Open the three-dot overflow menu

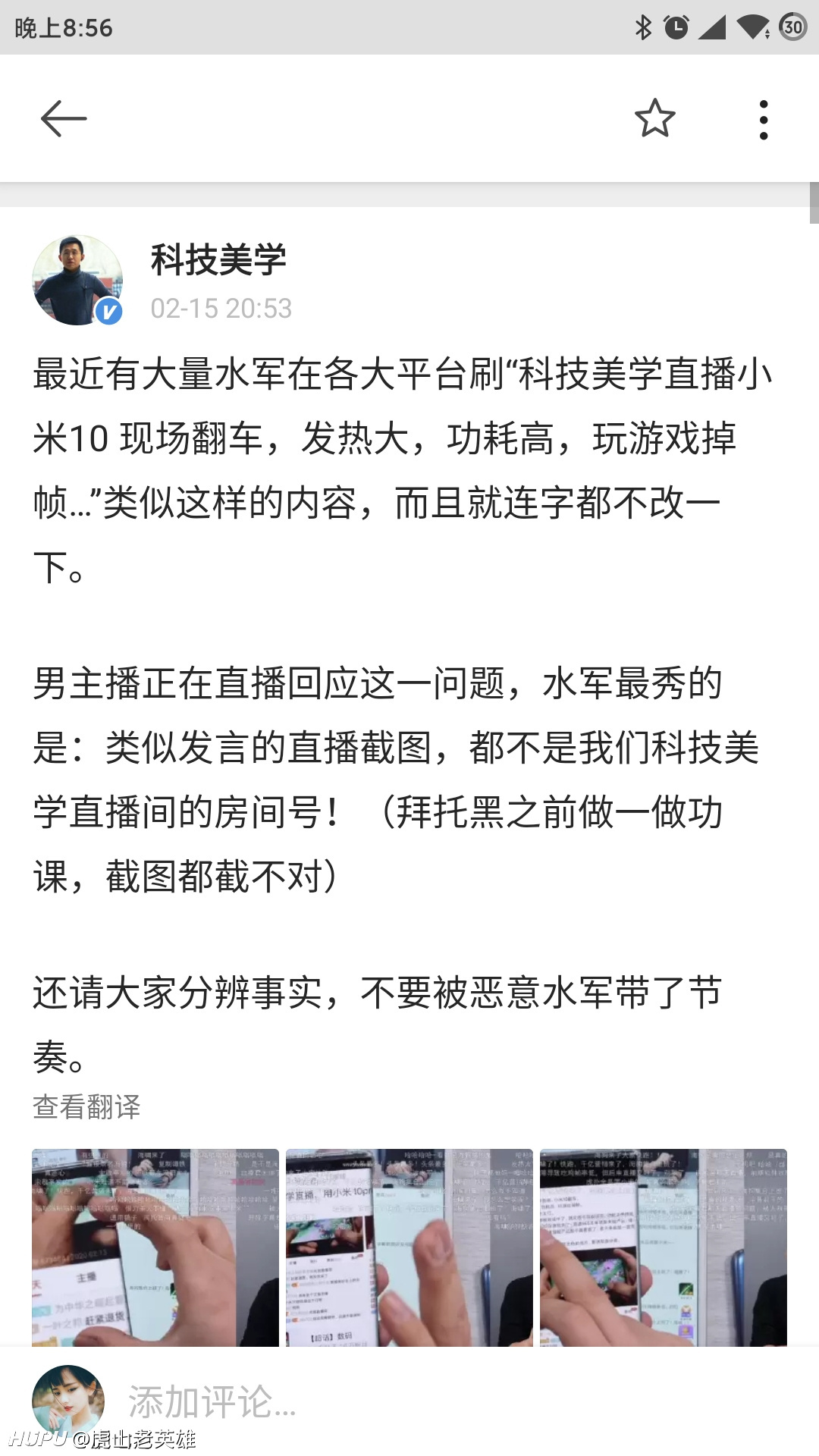(764, 120)
